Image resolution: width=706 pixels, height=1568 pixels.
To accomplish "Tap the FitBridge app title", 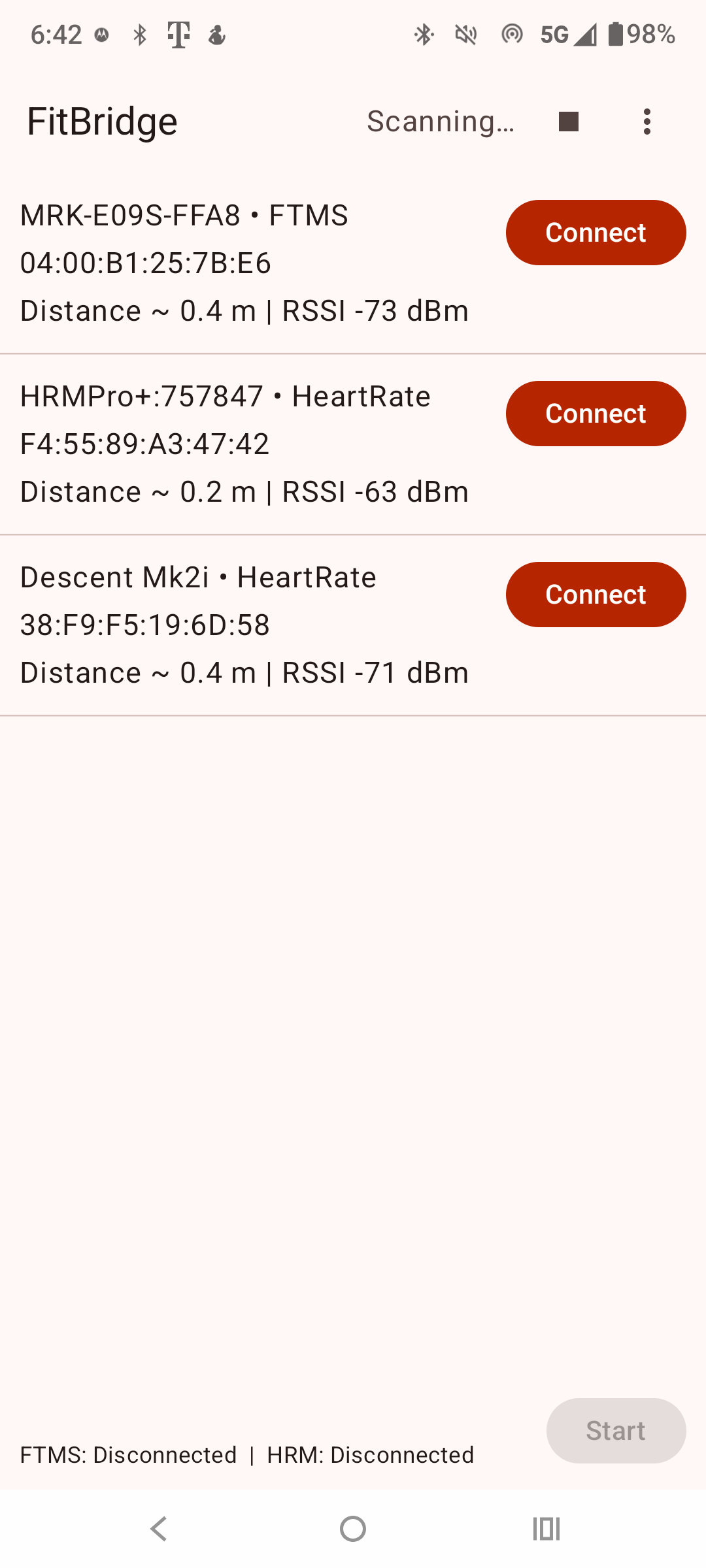I will pyautogui.click(x=101, y=120).
